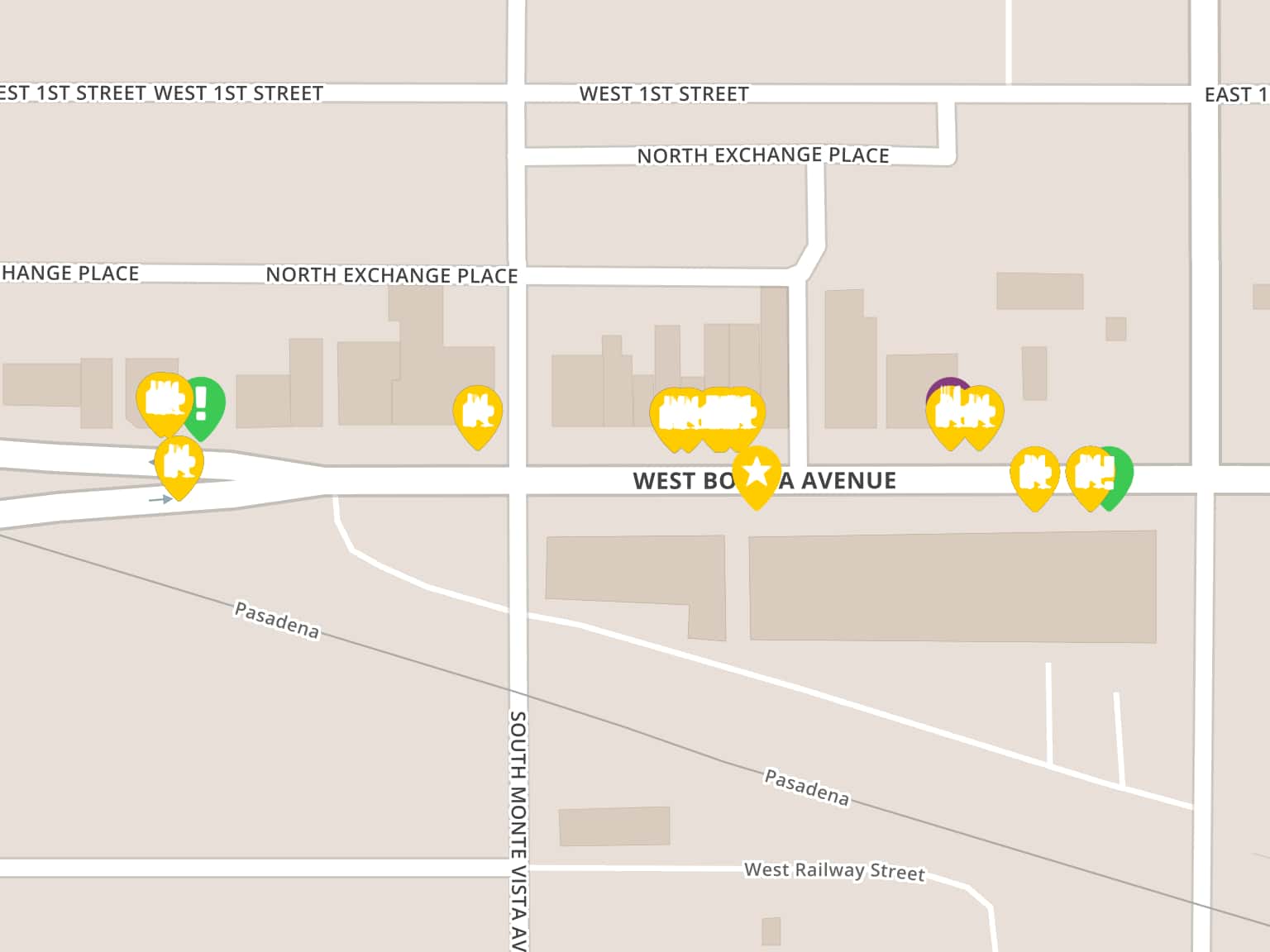Open the yellow star marker on West Bonita Avenue
Image resolution: width=1270 pixels, height=952 pixels.
pyautogui.click(x=756, y=474)
